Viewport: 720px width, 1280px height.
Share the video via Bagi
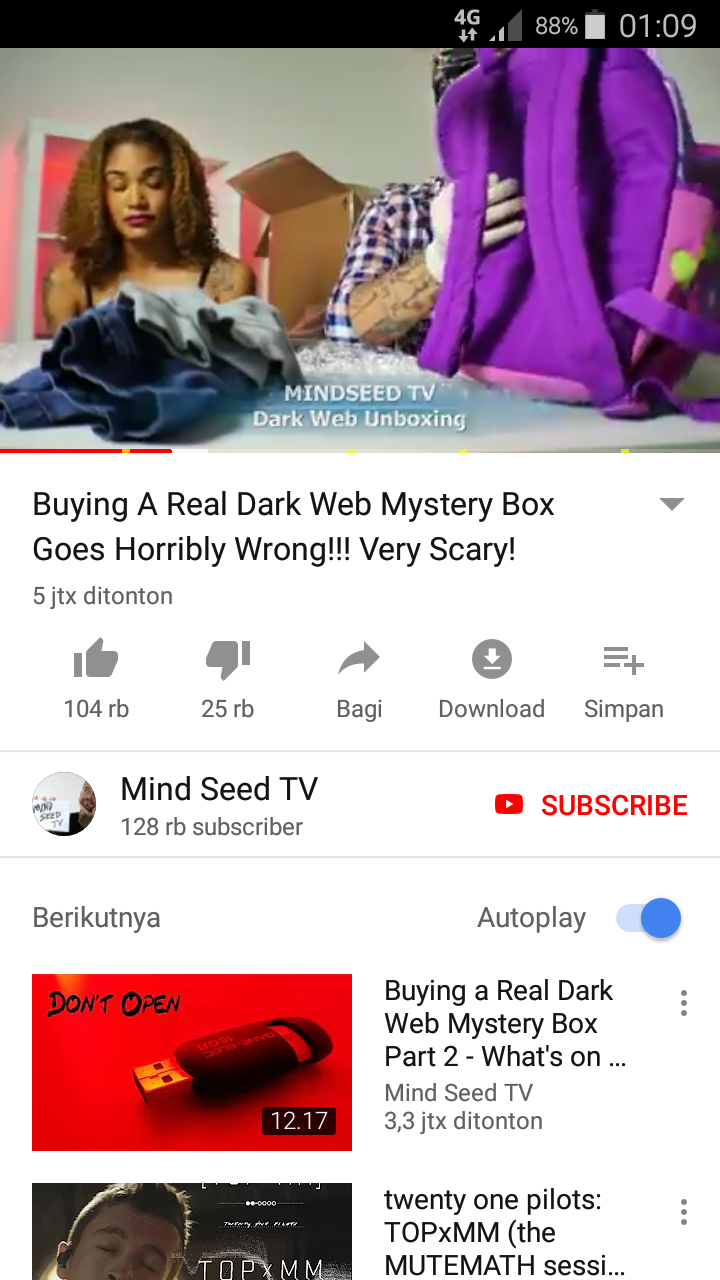tap(359, 660)
